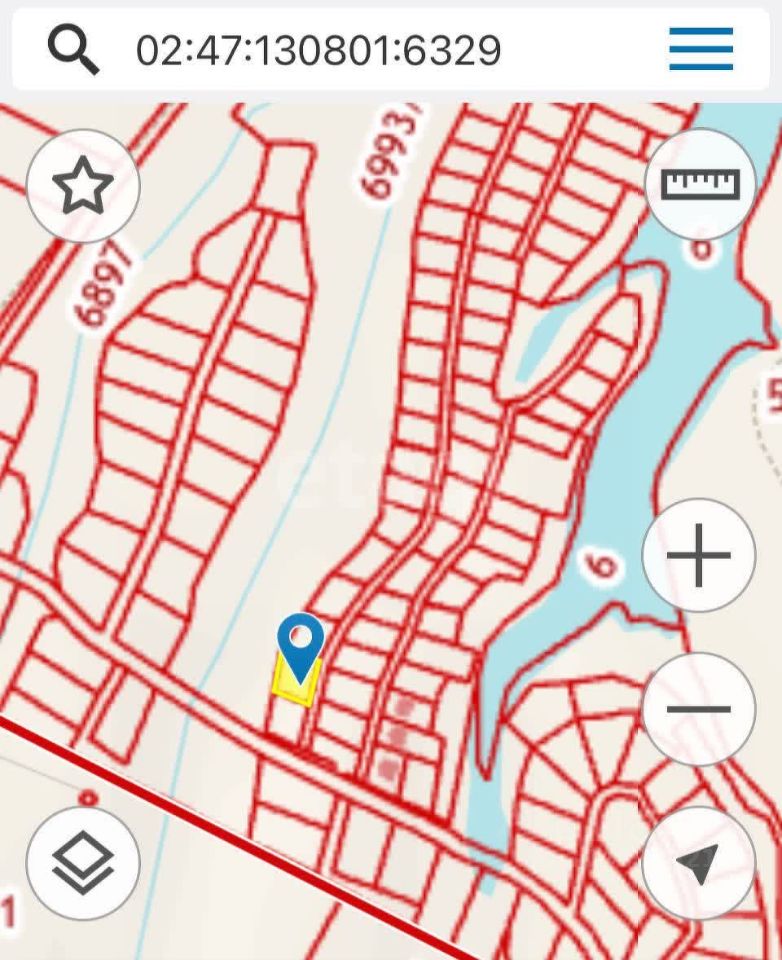782x960 pixels.
Task: Zoom out with the minus button
Action: click(698, 709)
